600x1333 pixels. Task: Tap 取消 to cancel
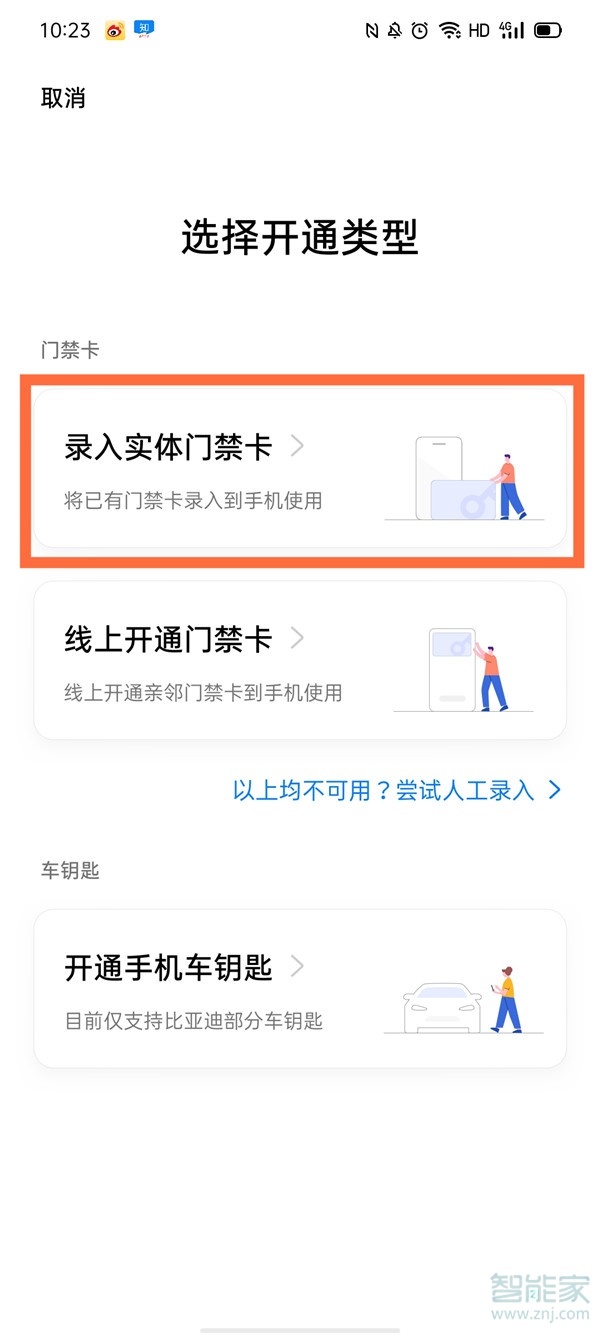pyautogui.click(x=63, y=98)
